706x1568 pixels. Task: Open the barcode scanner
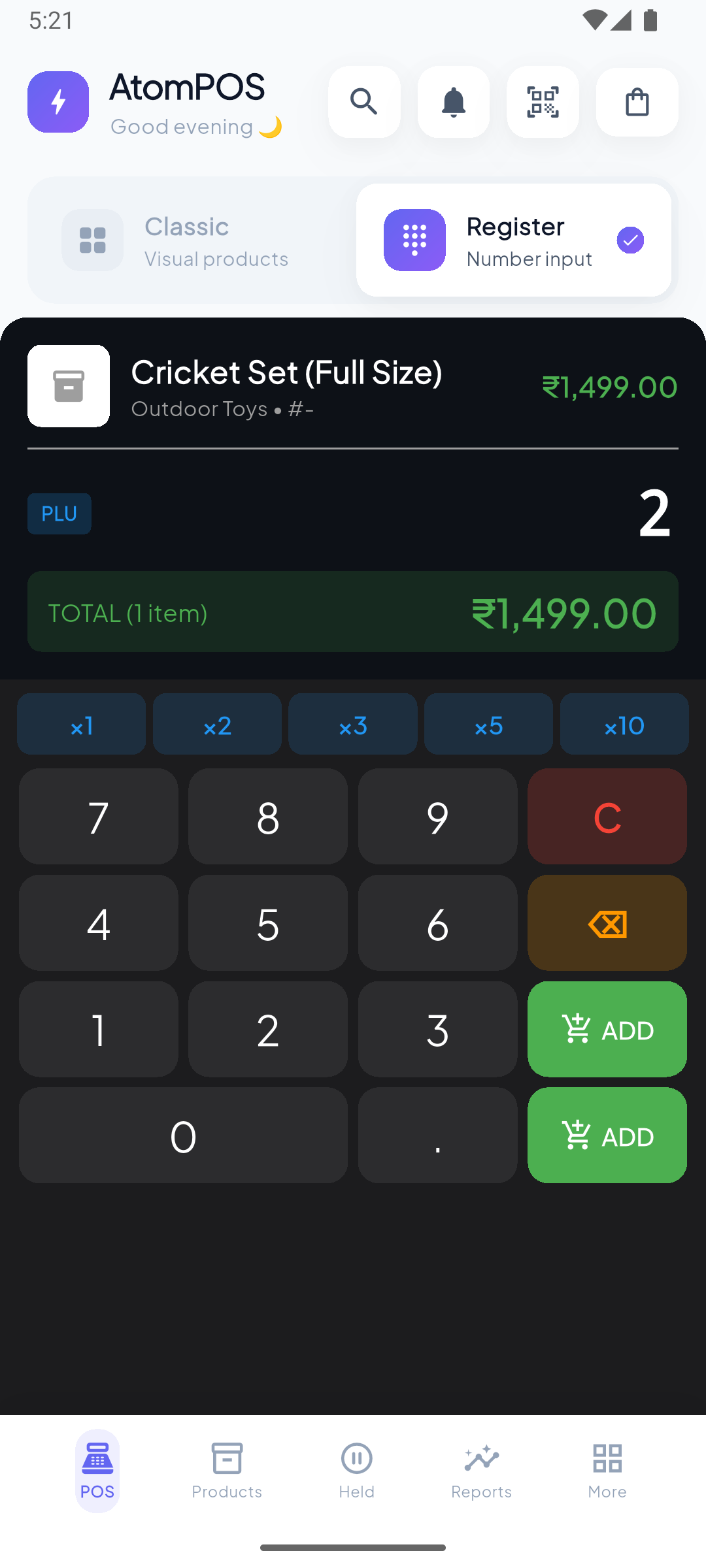[x=543, y=102]
